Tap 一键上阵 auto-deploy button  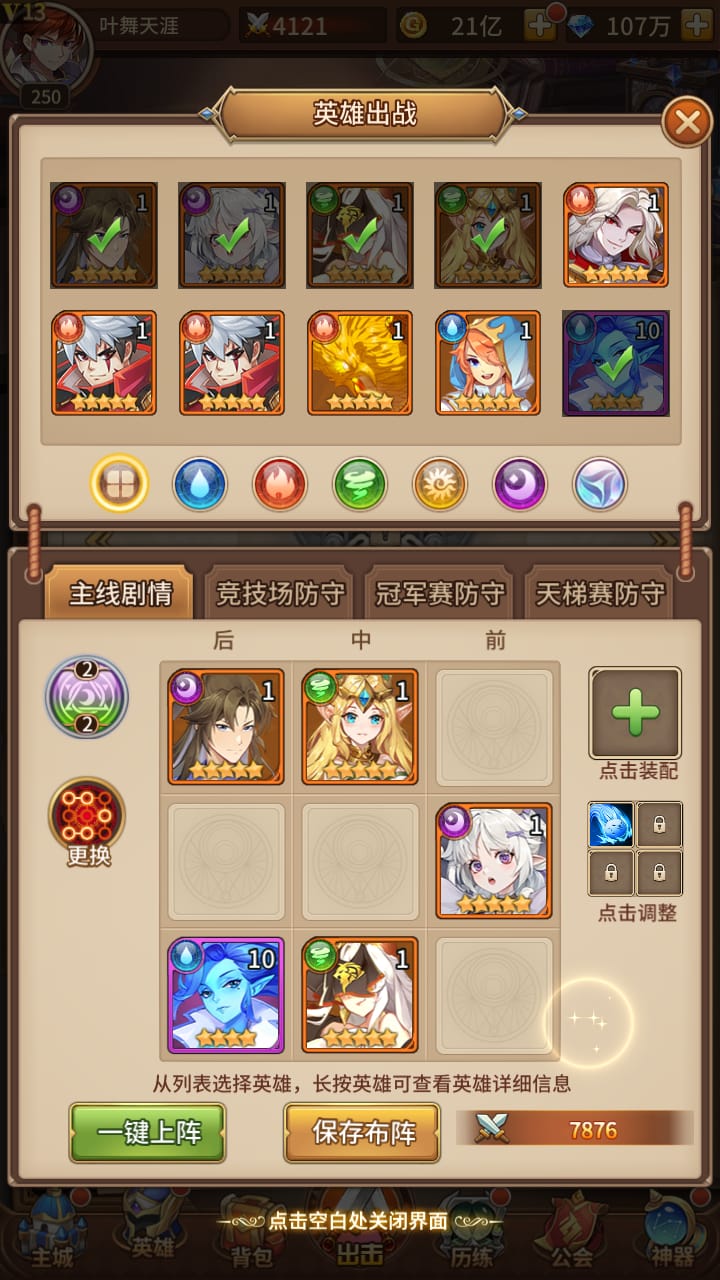148,1132
